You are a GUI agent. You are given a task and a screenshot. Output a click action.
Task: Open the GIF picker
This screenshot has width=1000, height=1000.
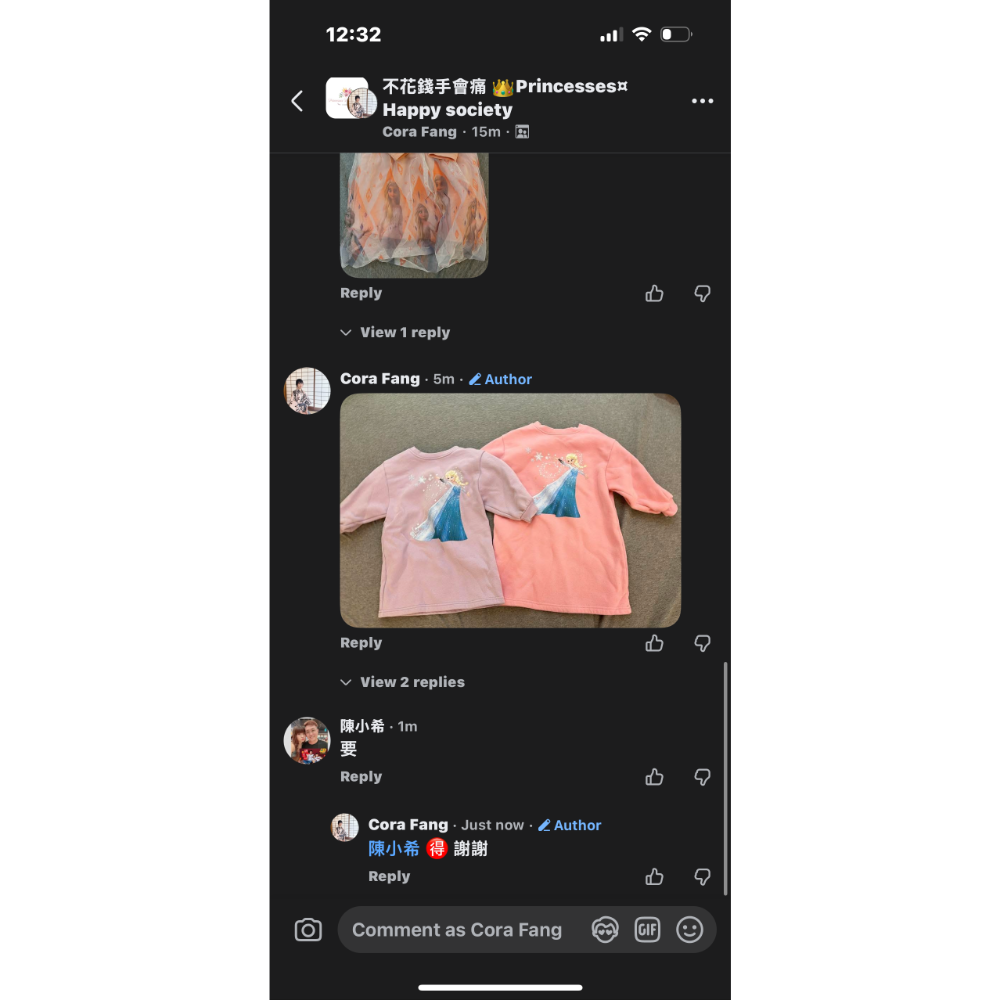[x=647, y=930]
